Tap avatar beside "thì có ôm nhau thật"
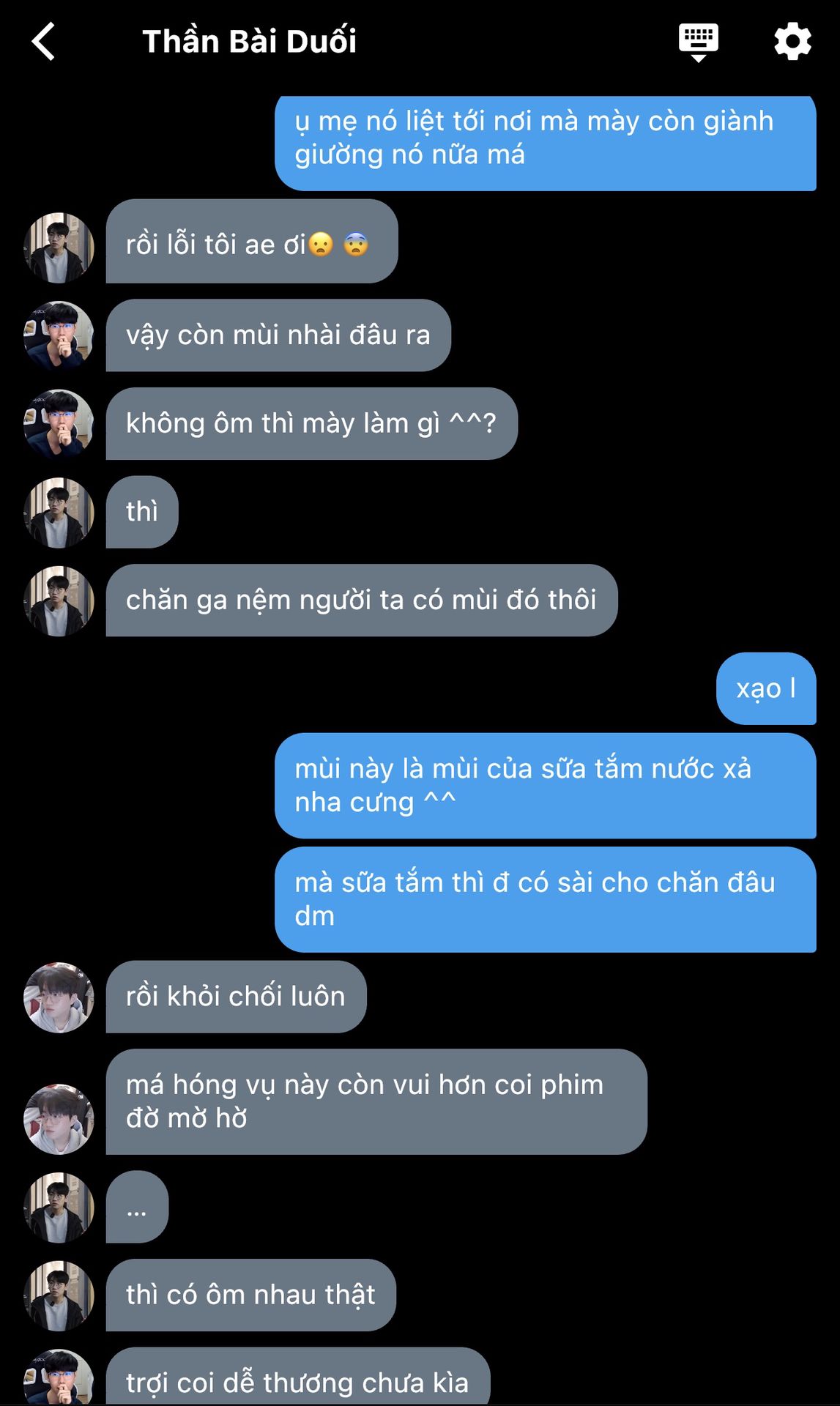The height and width of the screenshot is (1406, 840). tap(59, 1295)
